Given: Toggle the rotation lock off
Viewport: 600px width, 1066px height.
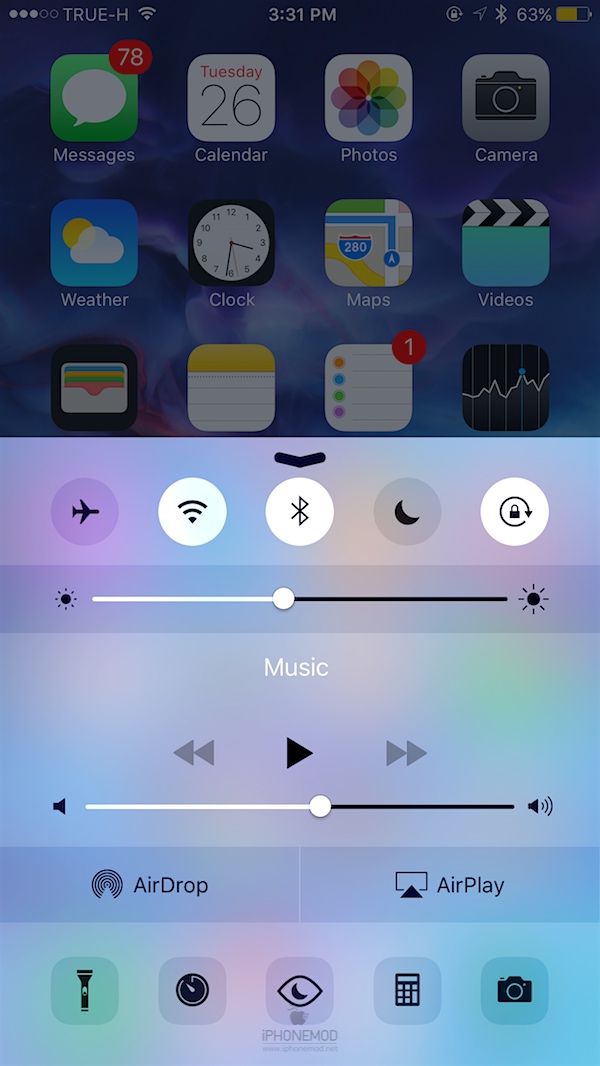Looking at the screenshot, I should coord(514,512).
